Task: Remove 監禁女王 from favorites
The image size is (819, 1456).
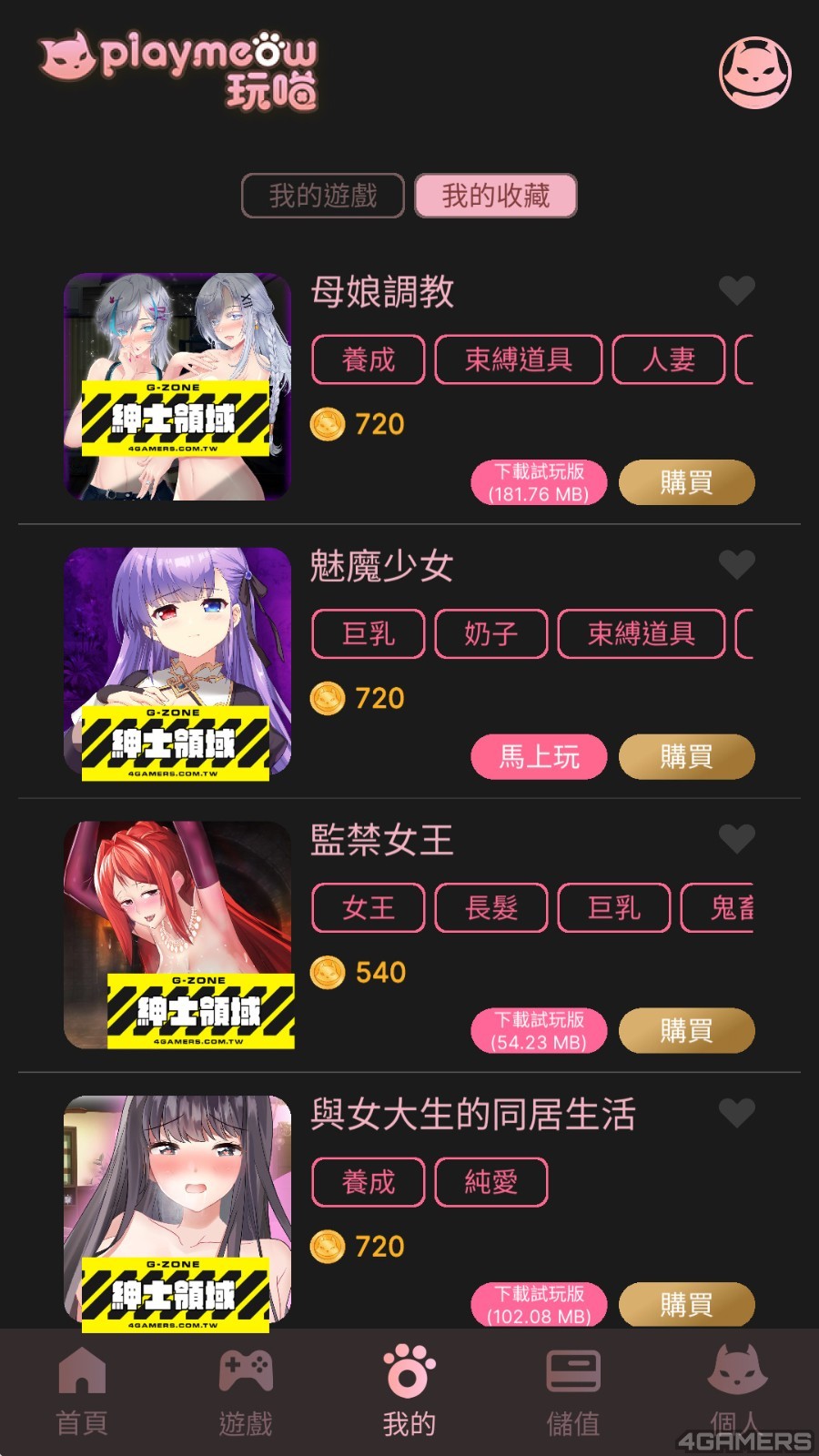Action: point(736,838)
